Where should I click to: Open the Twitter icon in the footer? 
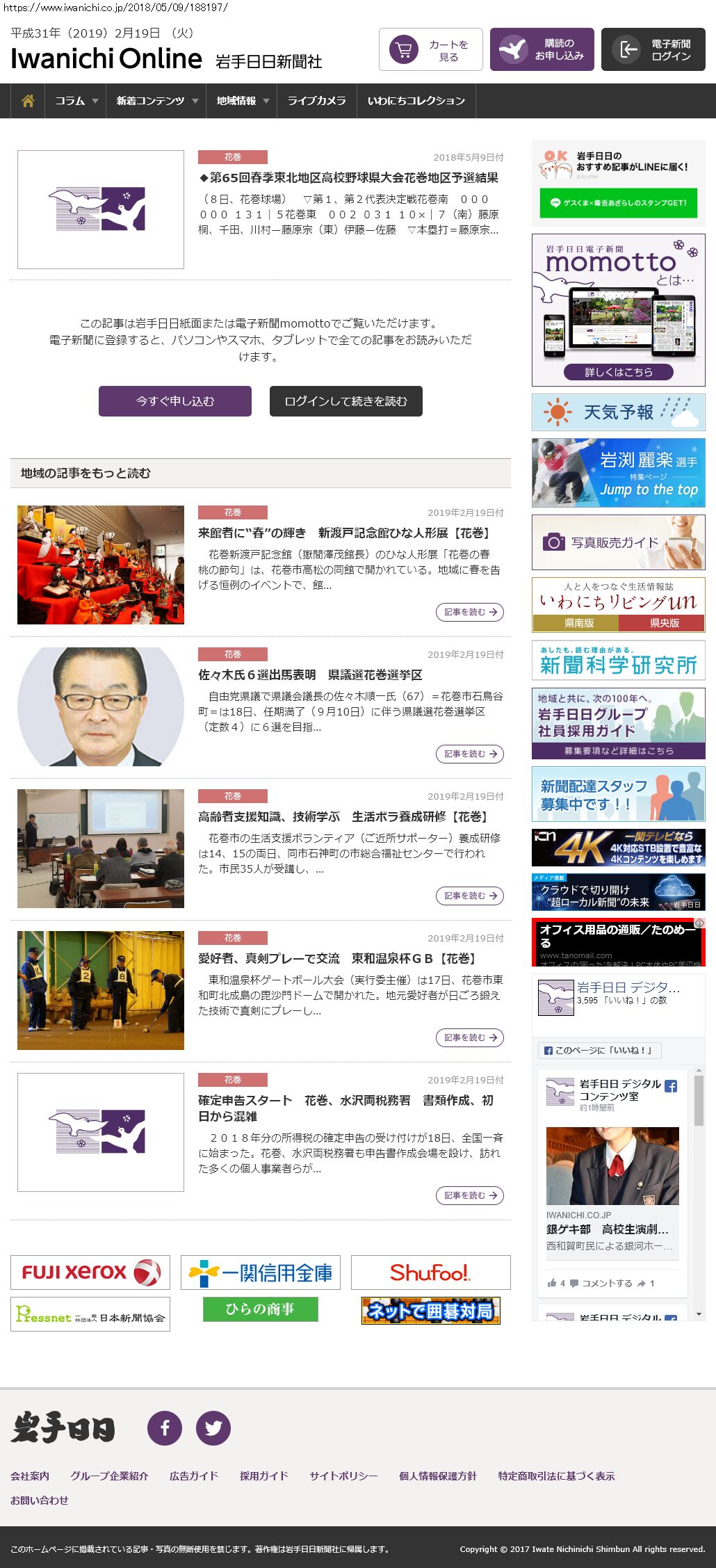click(213, 1428)
